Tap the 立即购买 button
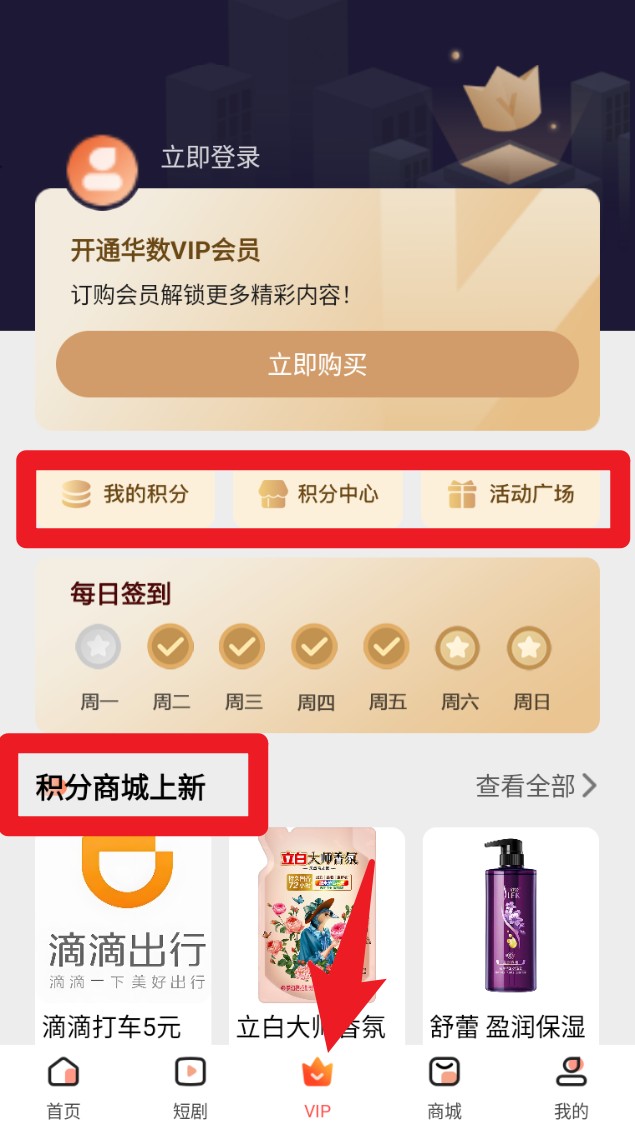 click(x=317, y=364)
